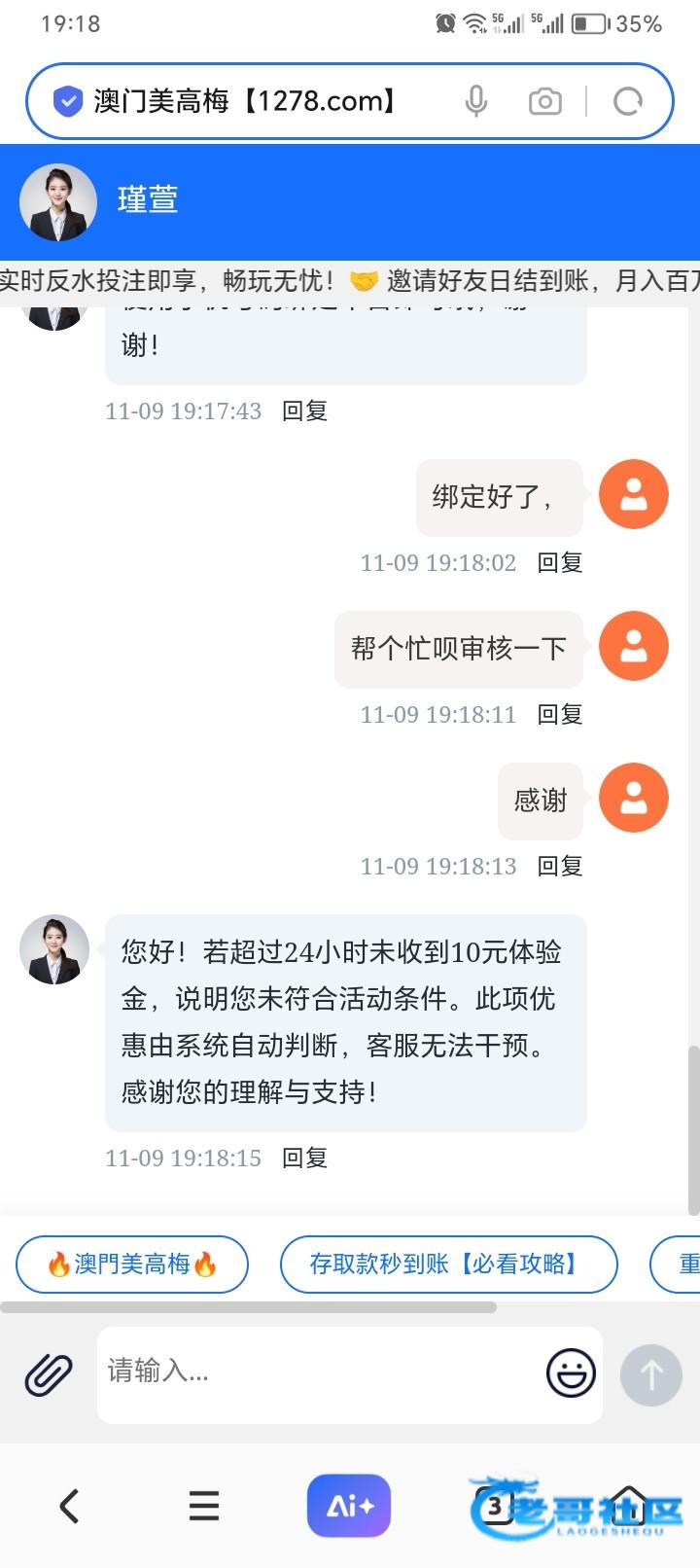Screen dimensions: 700x1568
Task: Reply to the agent's 10元体验金 message
Action: pyautogui.click(x=304, y=1158)
